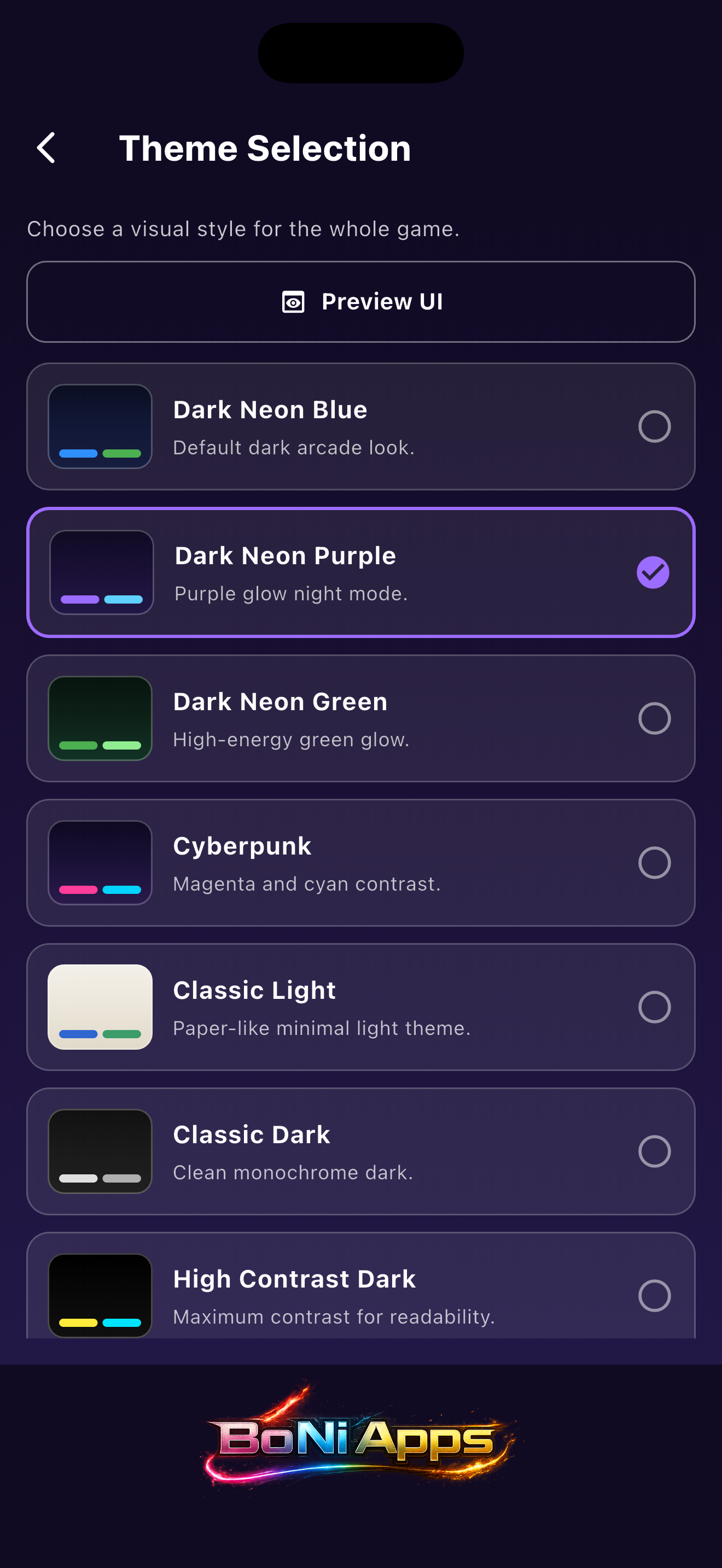
Task: Apply the Classic Light theme
Action: click(x=361, y=1007)
